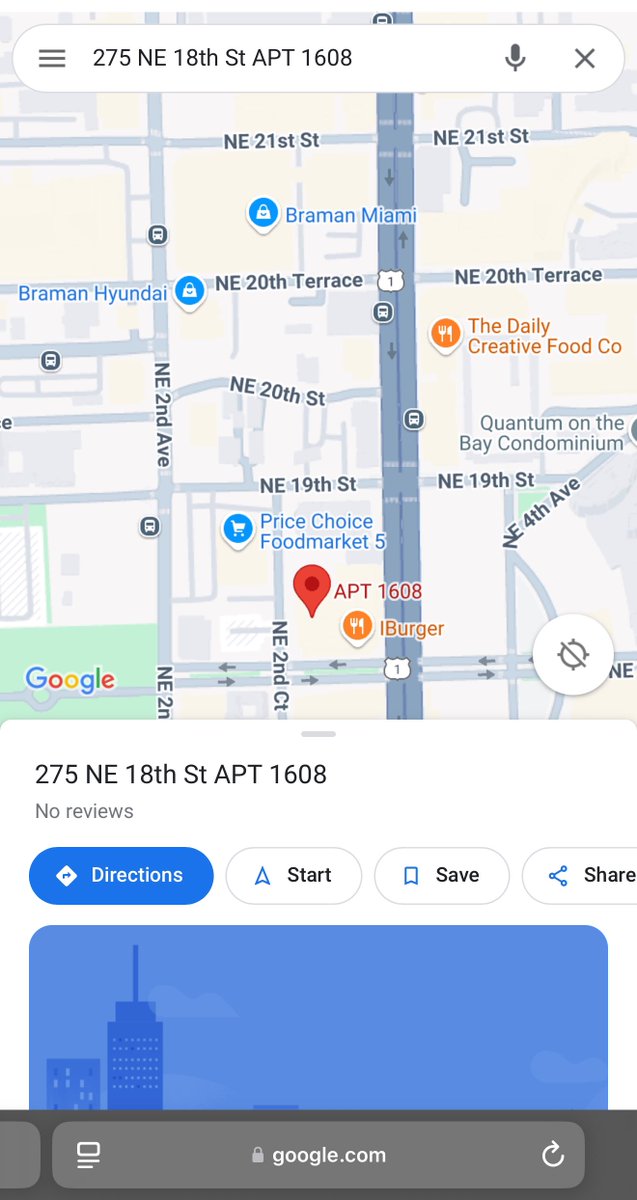Tap the search field showing 275 NE 18th St
Image resolution: width=637 pixels, height=1200 pixels.
(280, 58)
